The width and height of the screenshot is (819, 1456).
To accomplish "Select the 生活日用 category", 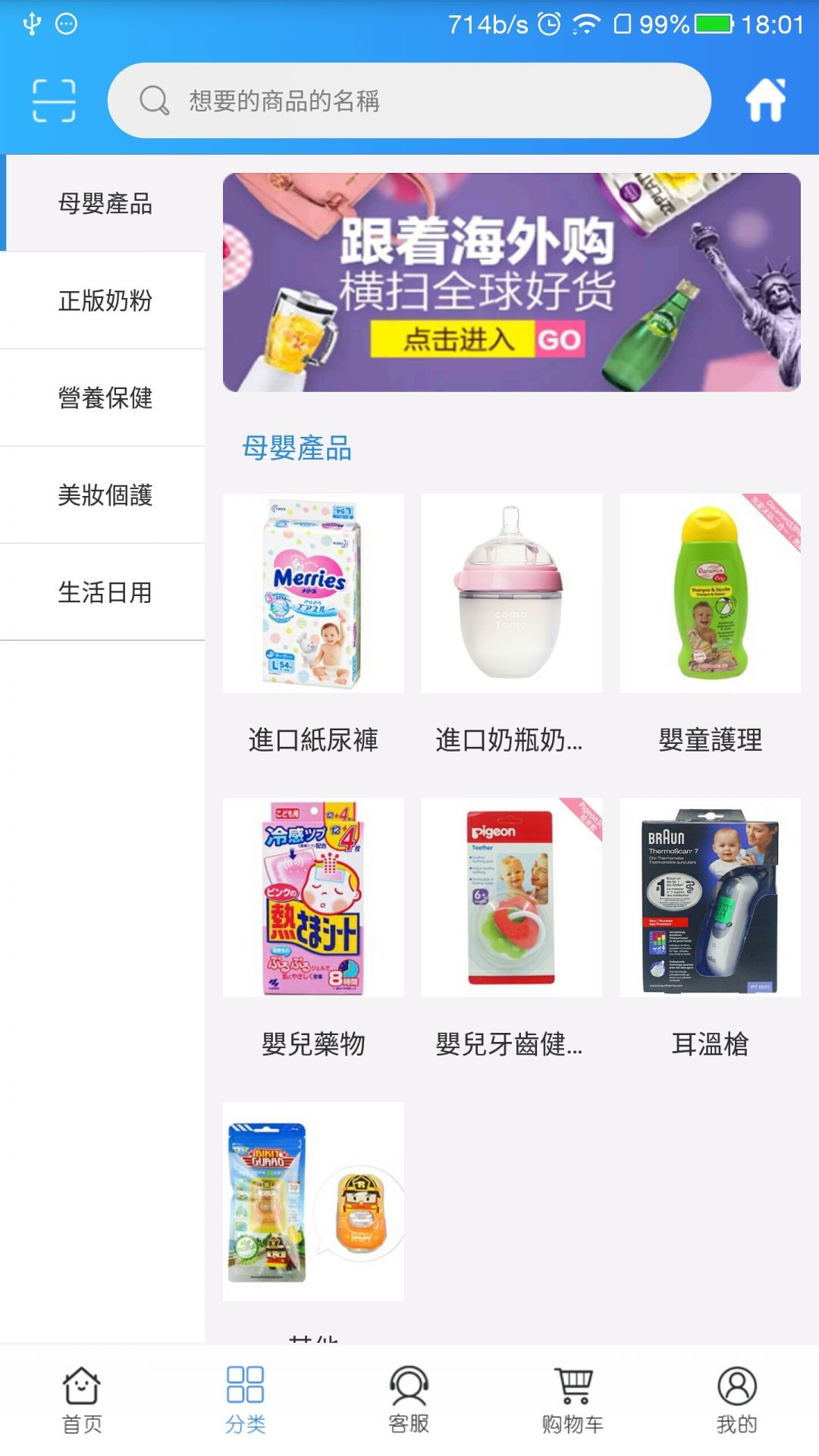I will tap(105, 591).
